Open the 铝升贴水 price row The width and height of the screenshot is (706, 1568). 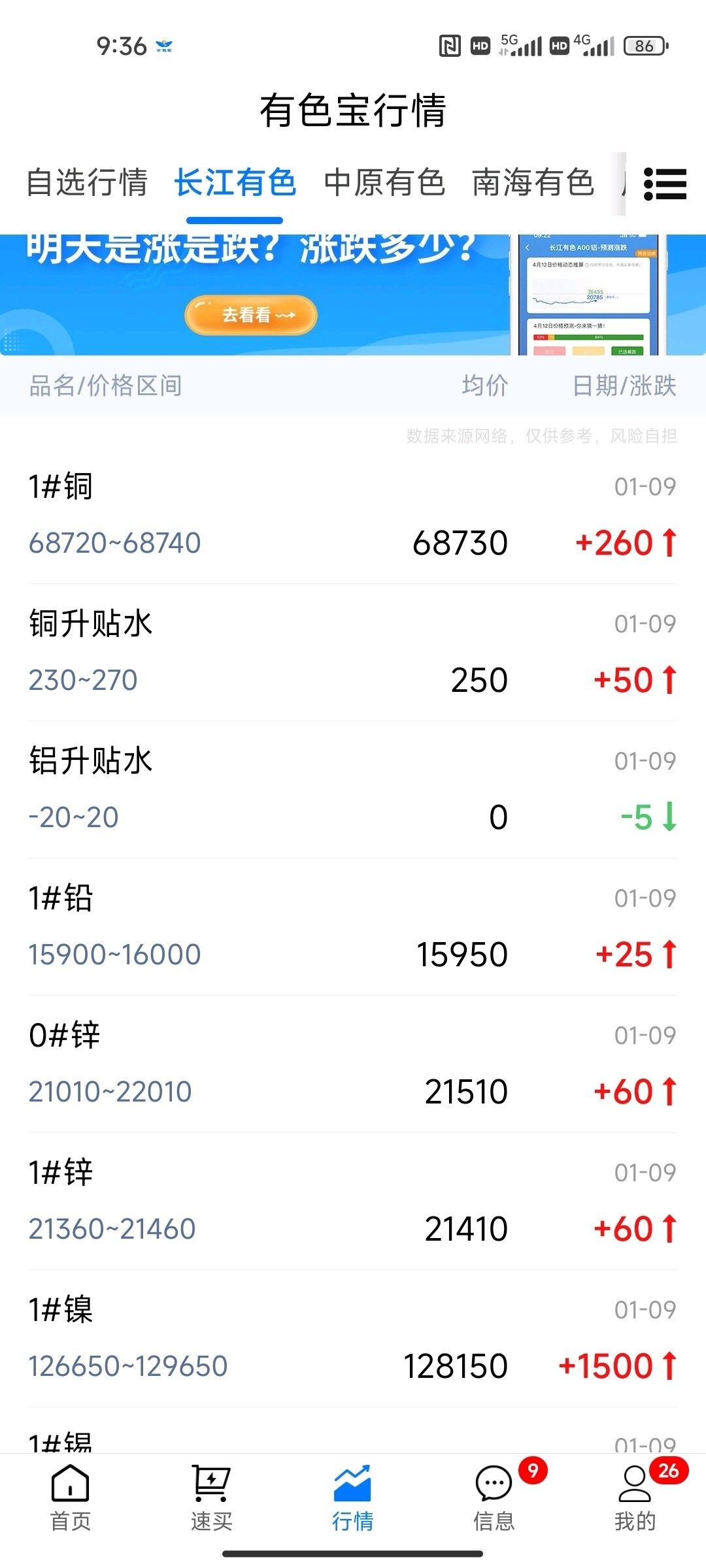point(353,790)
